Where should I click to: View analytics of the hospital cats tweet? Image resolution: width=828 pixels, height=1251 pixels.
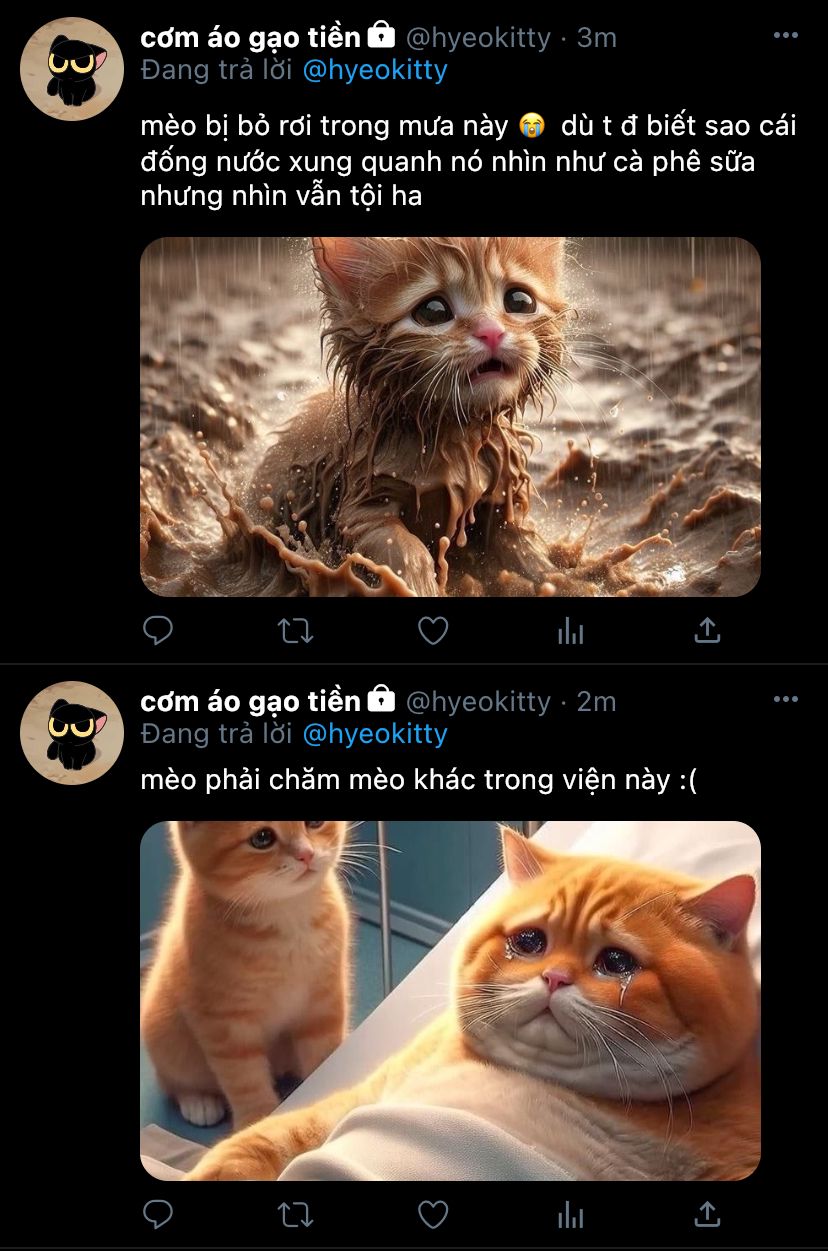pos(570,1215)
